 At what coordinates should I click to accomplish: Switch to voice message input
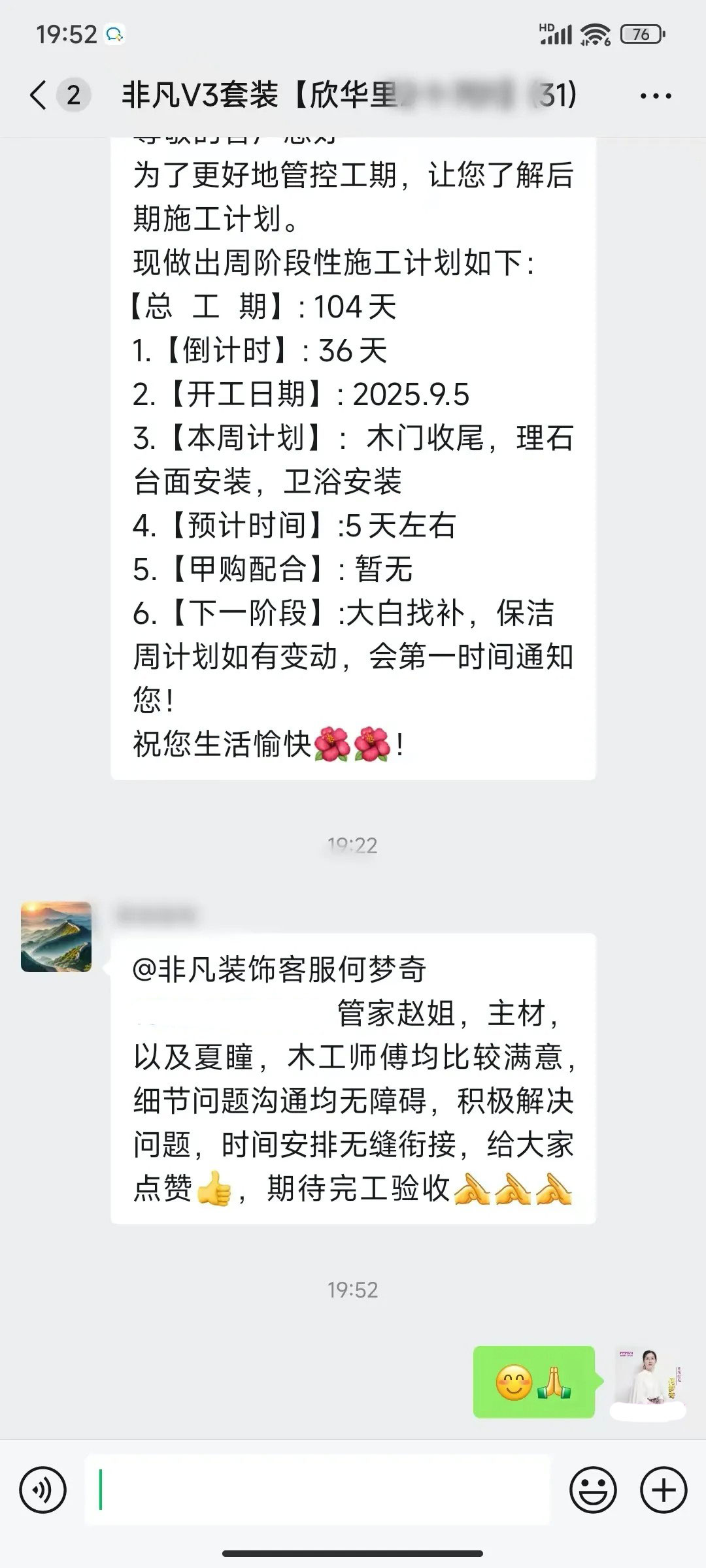pos(43,1490)
